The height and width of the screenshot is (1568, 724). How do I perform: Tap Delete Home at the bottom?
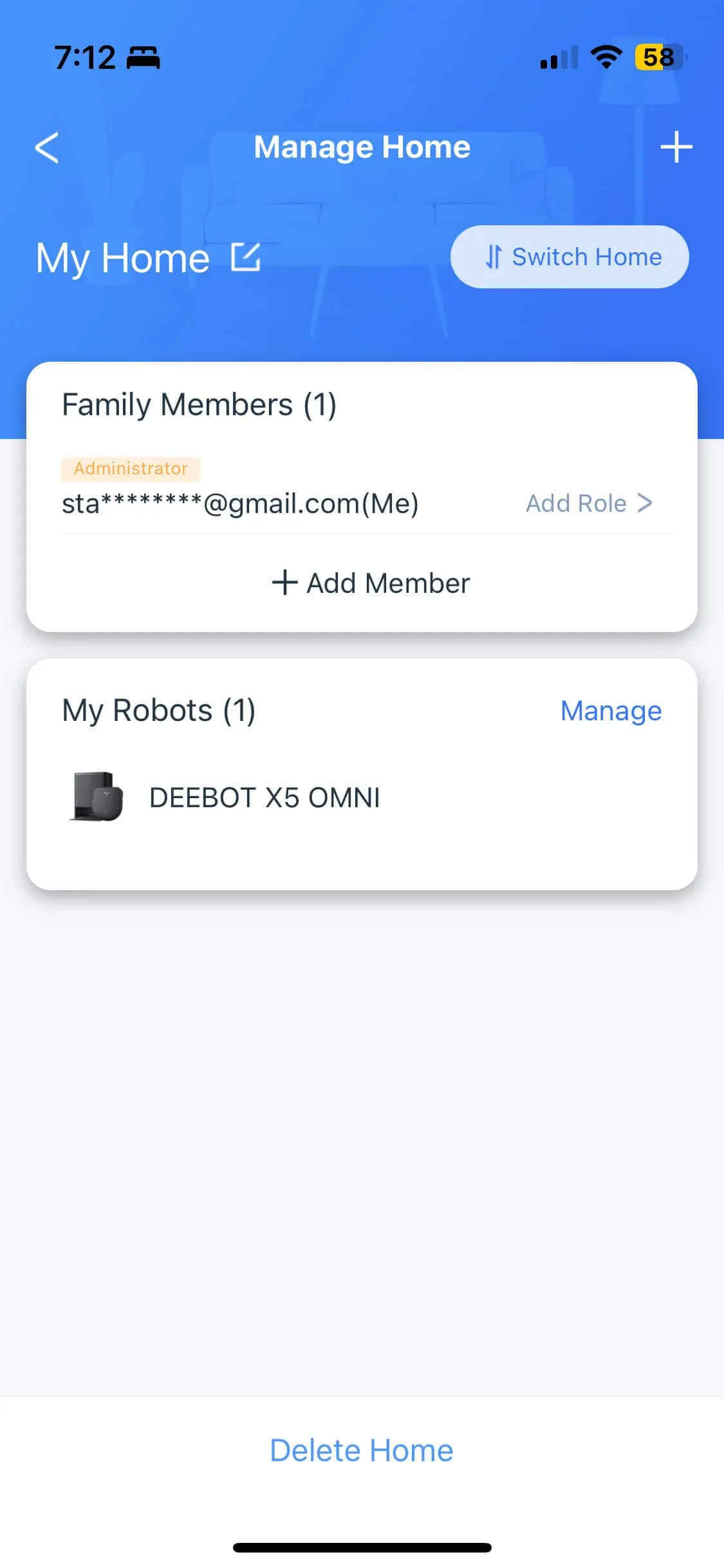tap(362, 1450)
